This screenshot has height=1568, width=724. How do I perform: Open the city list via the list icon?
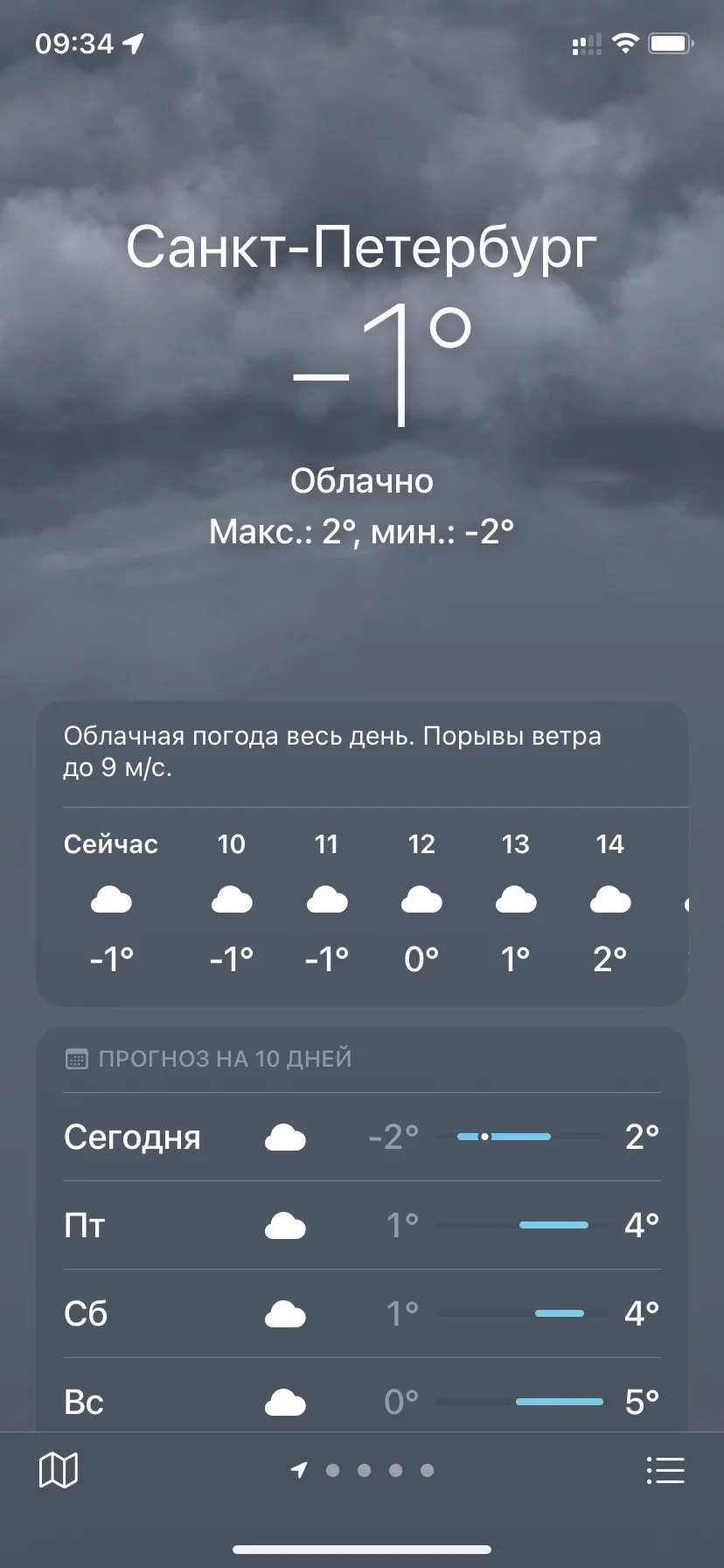[x=665, y=1471]
